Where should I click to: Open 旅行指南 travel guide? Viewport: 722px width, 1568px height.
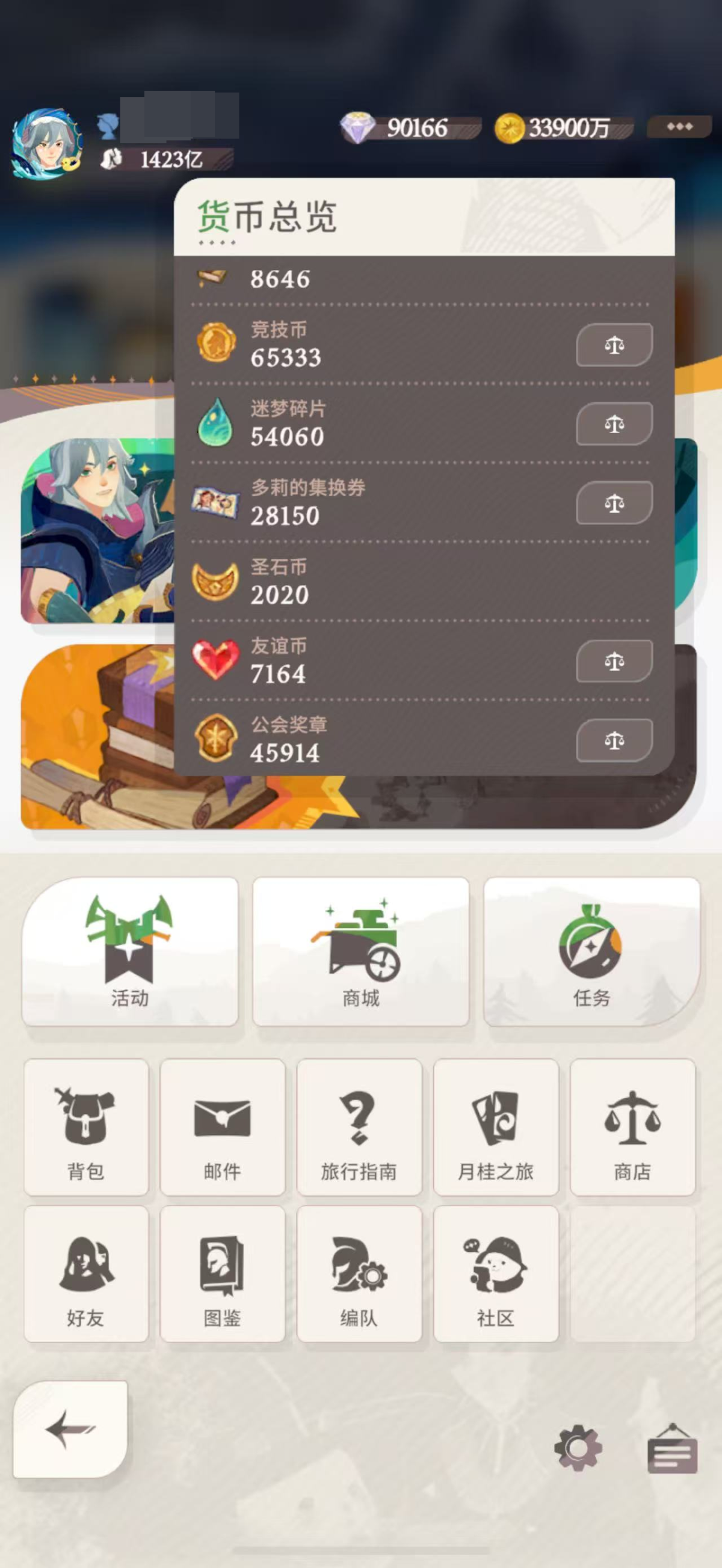coord(359,1127)
